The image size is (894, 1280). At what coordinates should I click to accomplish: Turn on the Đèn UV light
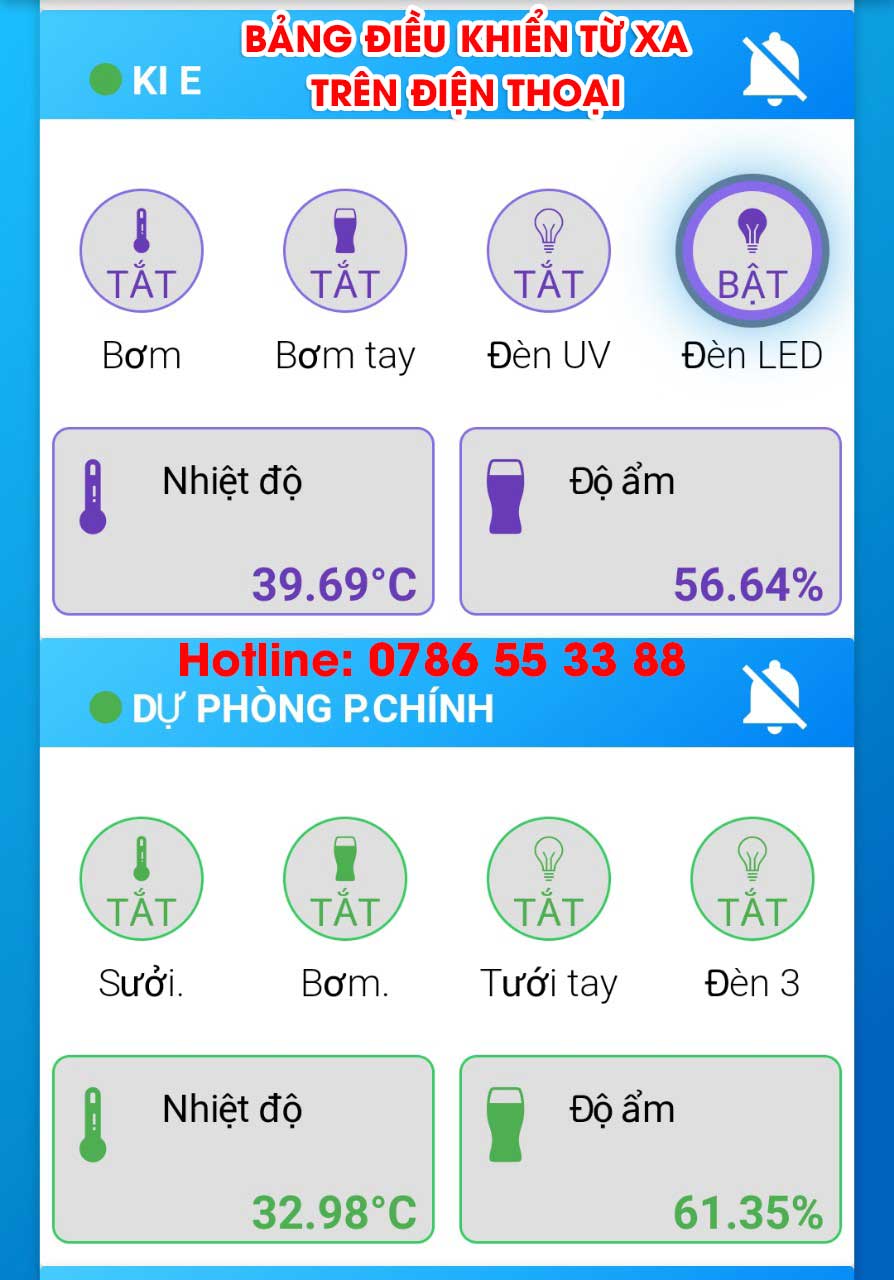(x=548, y=251)
